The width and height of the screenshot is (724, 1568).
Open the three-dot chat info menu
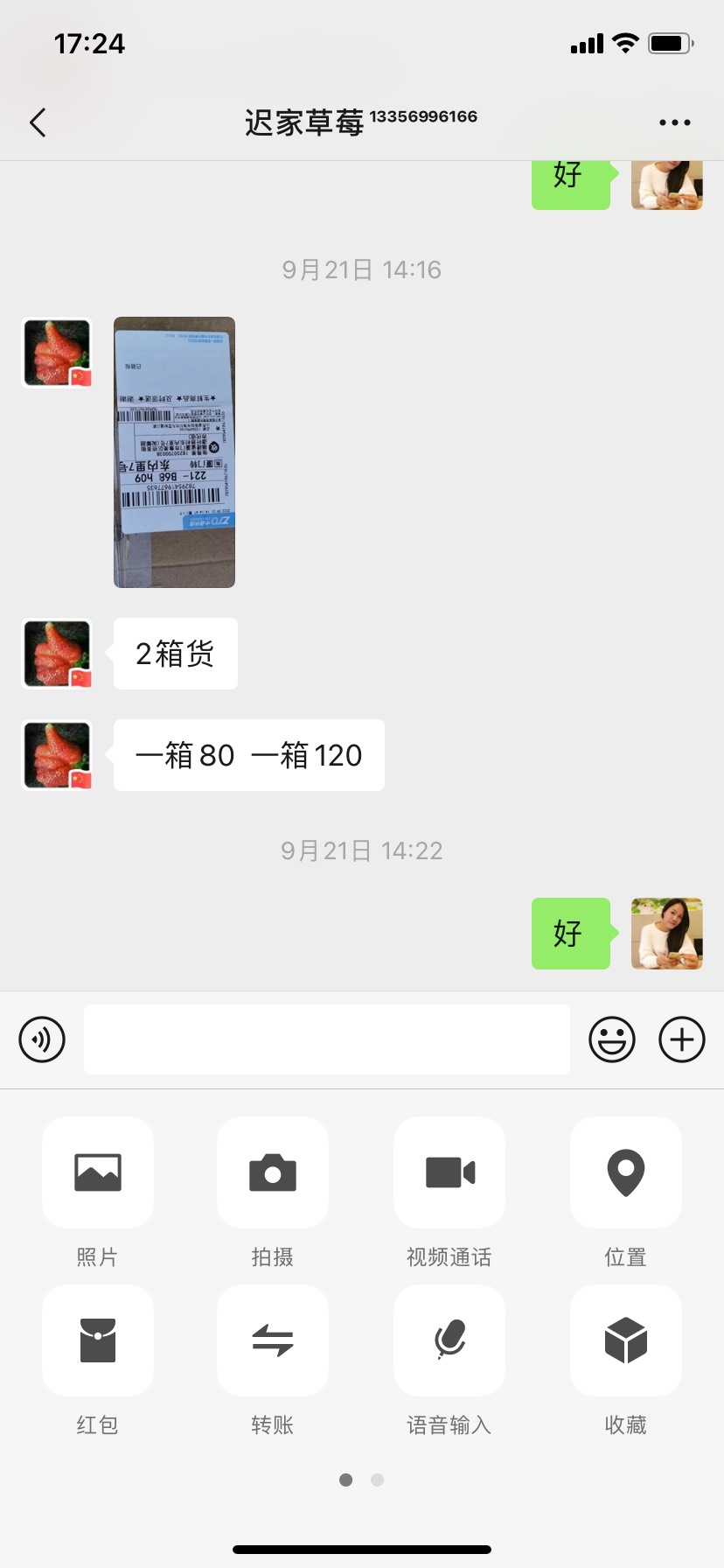click(675, 122)
